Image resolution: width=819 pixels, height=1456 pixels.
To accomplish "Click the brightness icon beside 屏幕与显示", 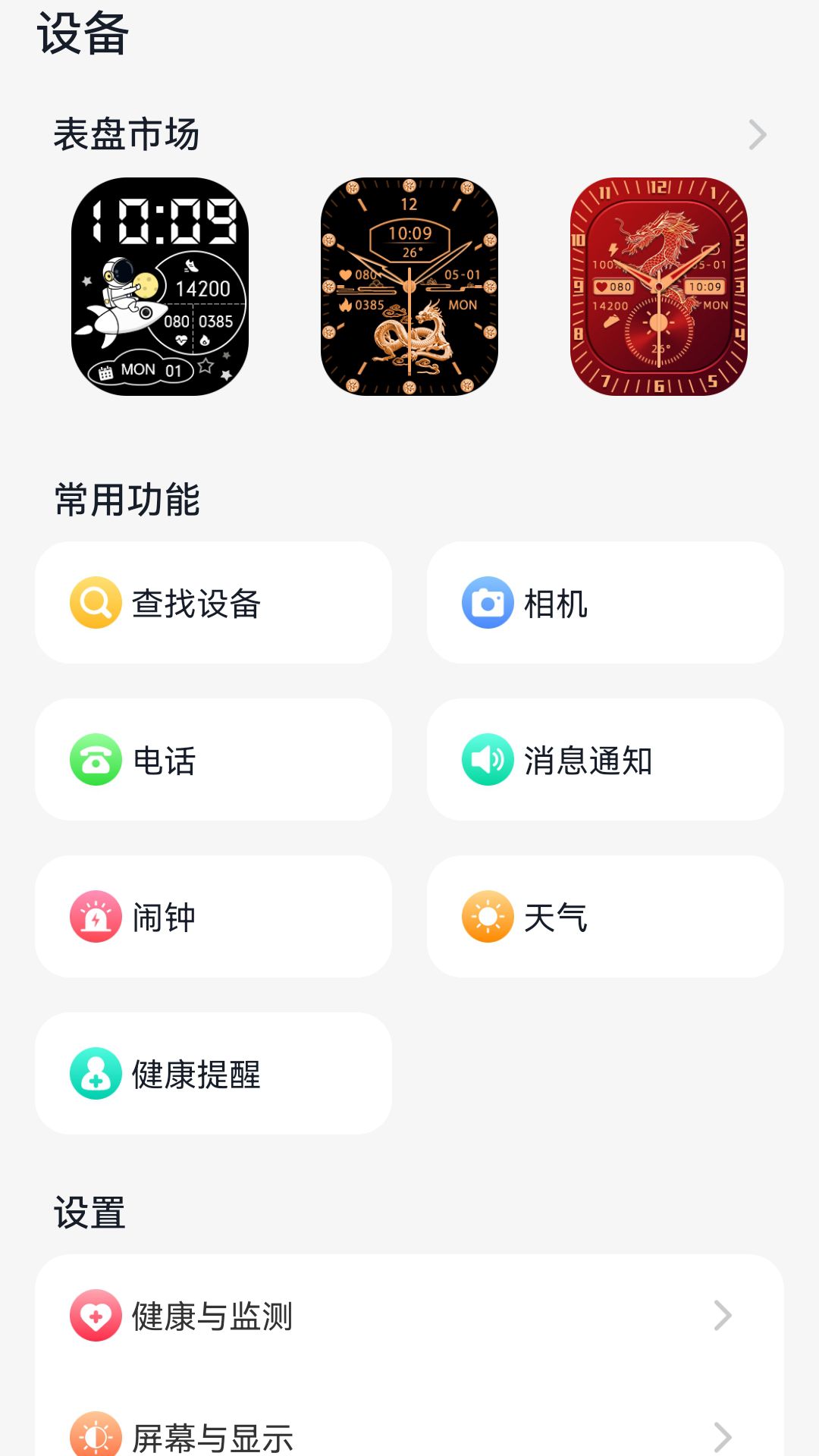I will pos(96,1436).
